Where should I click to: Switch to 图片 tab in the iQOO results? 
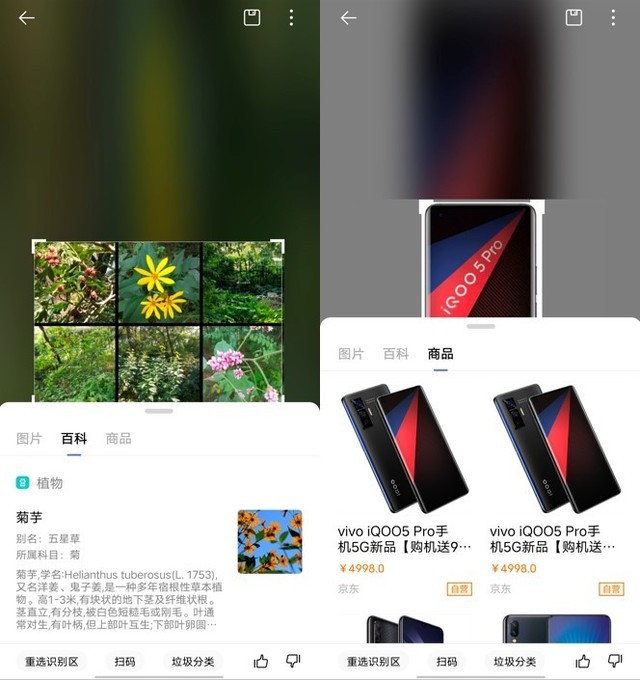351,354
